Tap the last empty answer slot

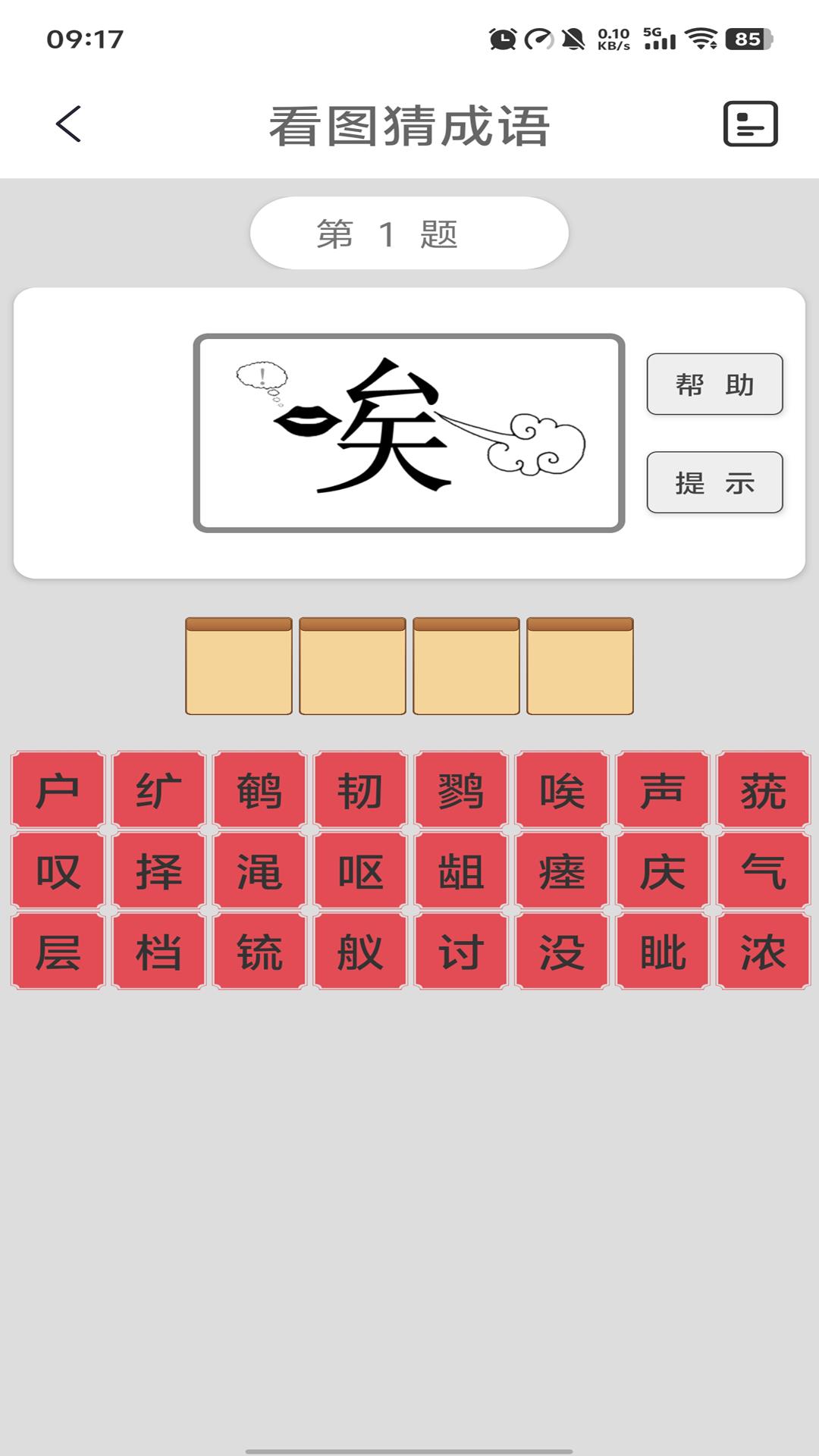tap(579, 667)
